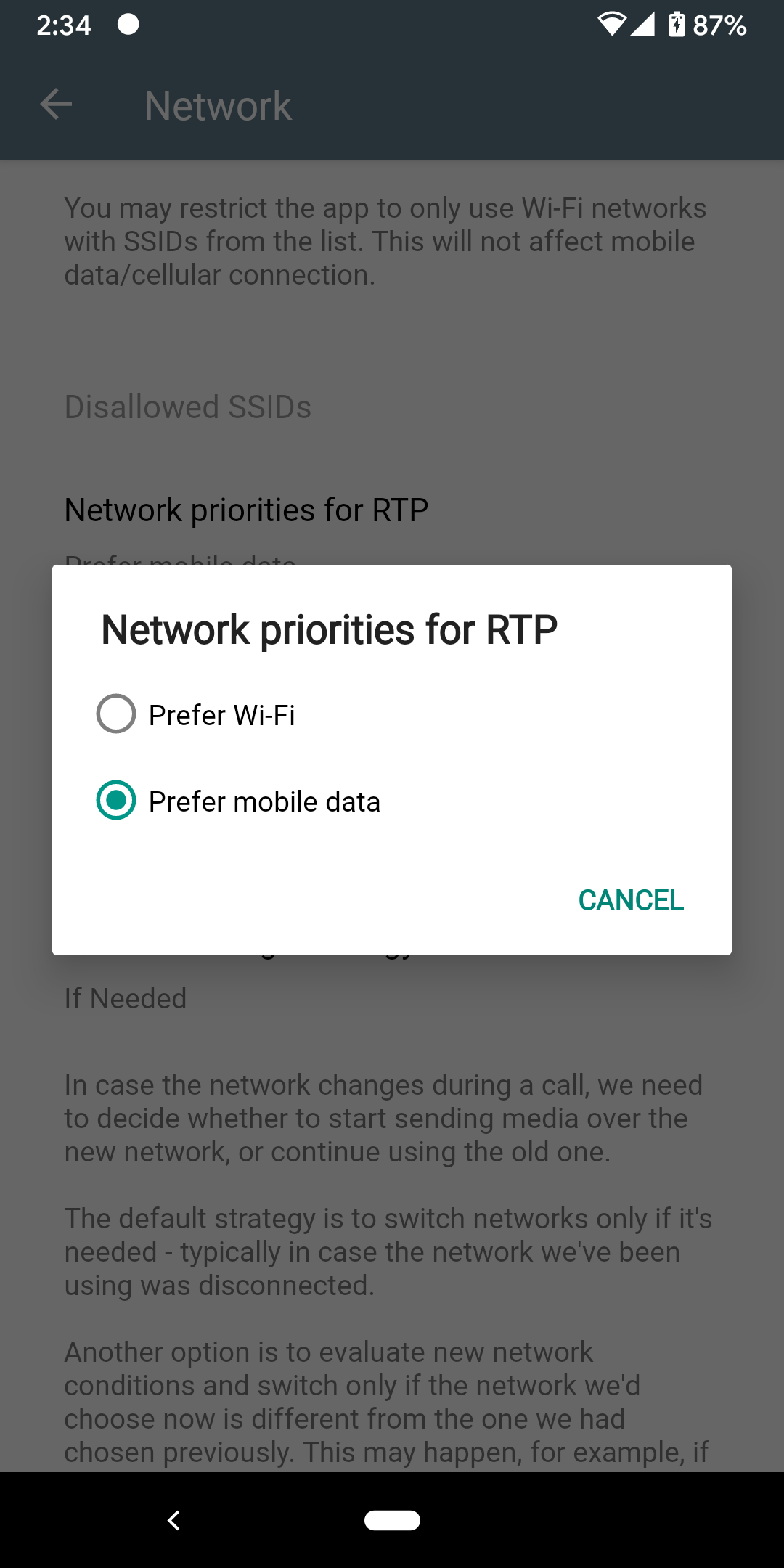Tap the home pill in navigation bar
This screenshot has height=1568, width=784.
(392, 1519)
